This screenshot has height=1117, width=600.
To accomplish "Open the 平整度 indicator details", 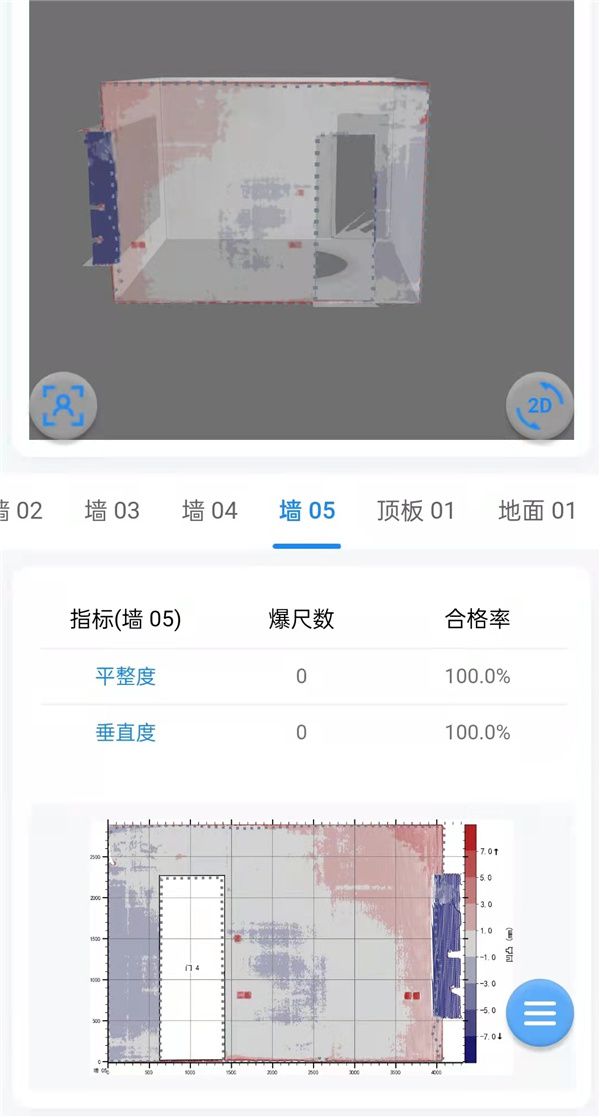I will tap(126, 676).
